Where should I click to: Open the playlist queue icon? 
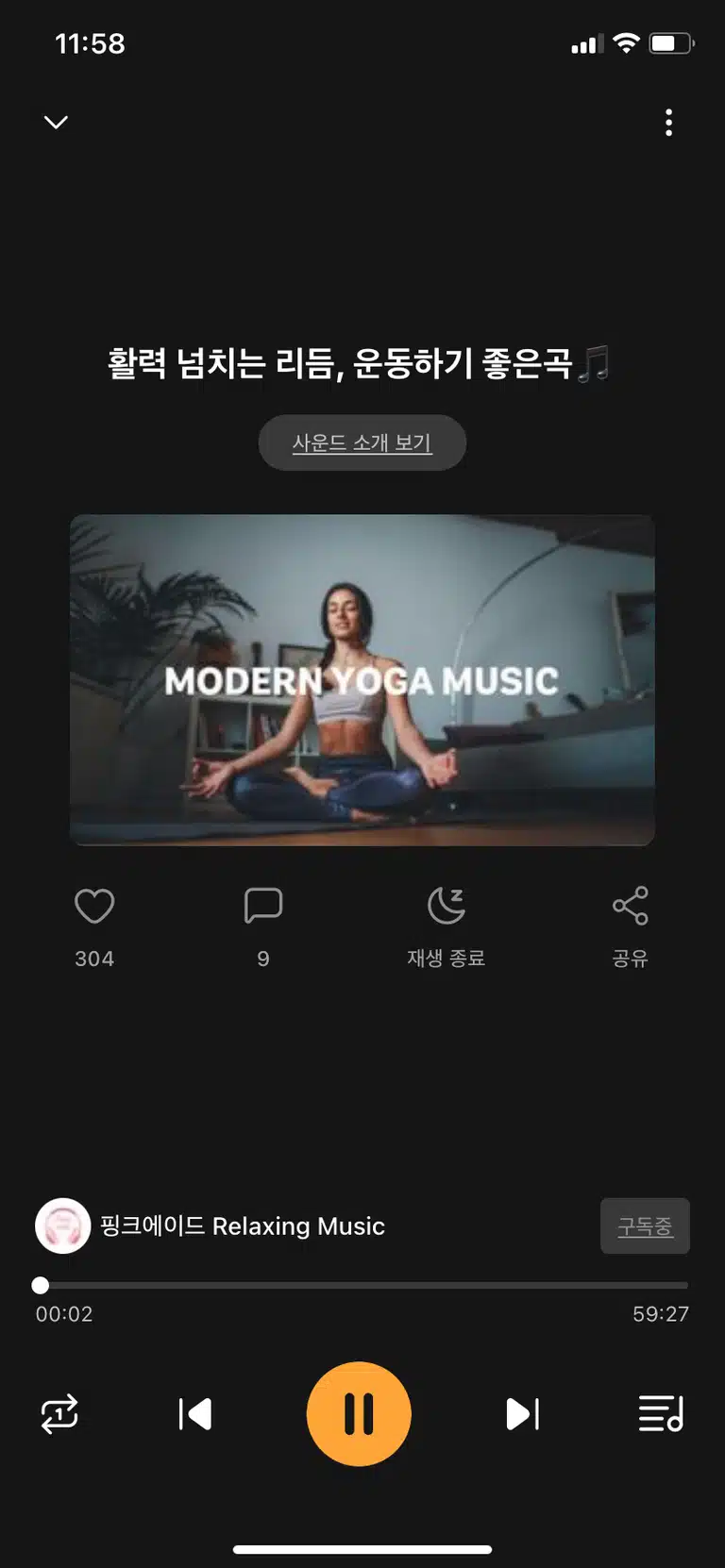pos(661,1414)
